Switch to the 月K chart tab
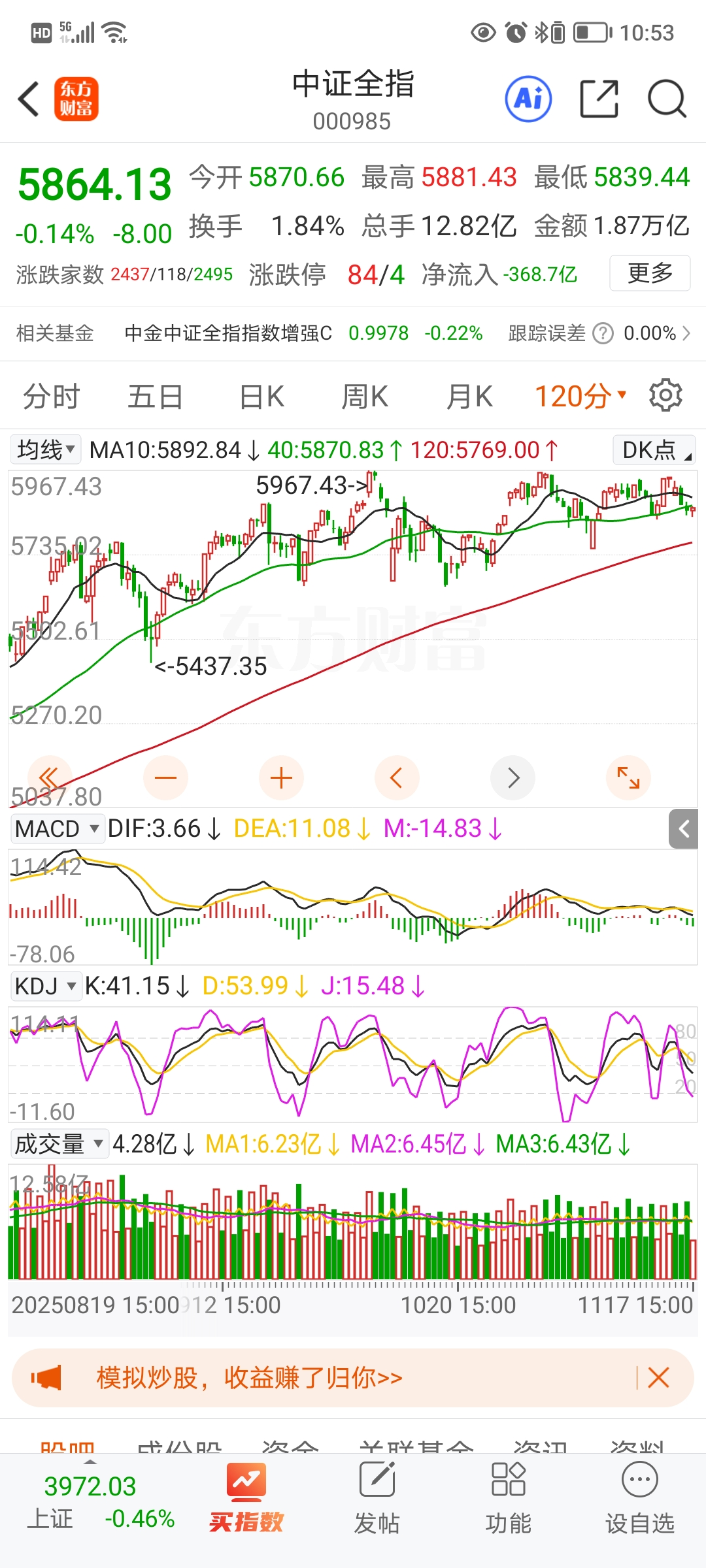 469,397
